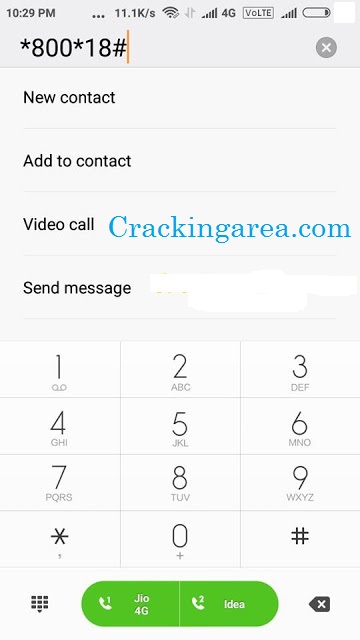
Task: Enter digit 8 TUV
Action: coord(180,482)
